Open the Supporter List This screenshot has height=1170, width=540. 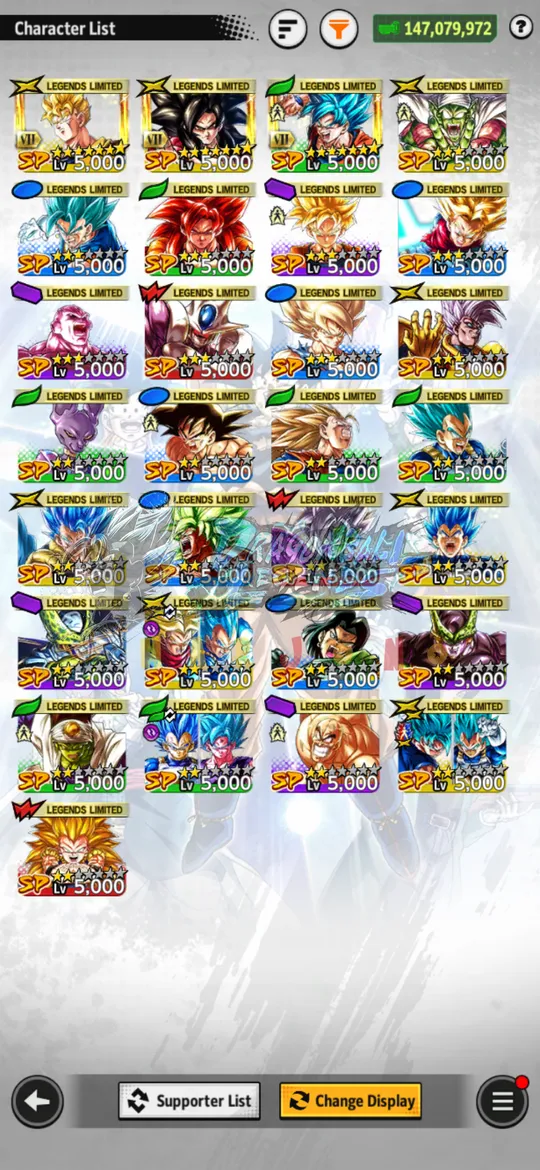pos(189,1101)
